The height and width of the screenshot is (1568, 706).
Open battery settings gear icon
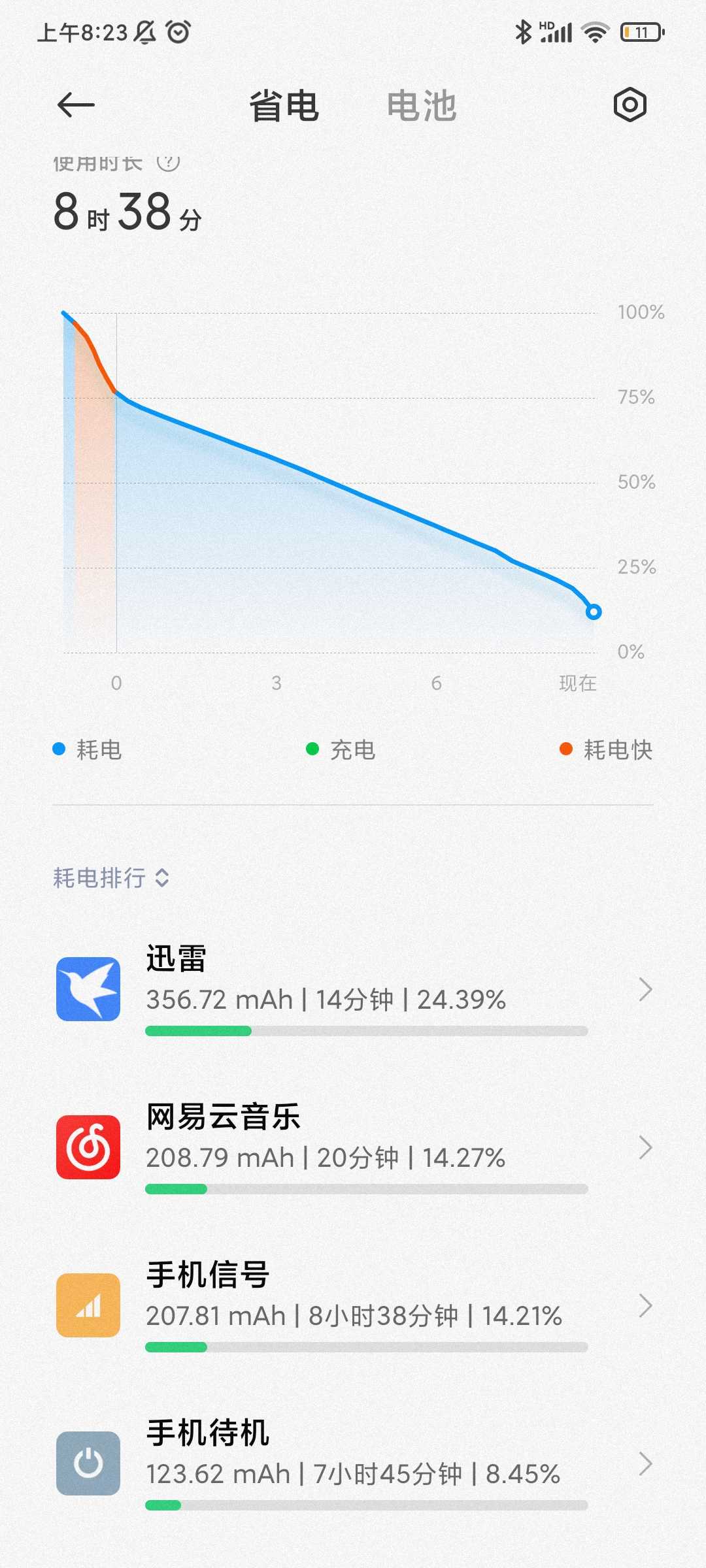point(630,105)
